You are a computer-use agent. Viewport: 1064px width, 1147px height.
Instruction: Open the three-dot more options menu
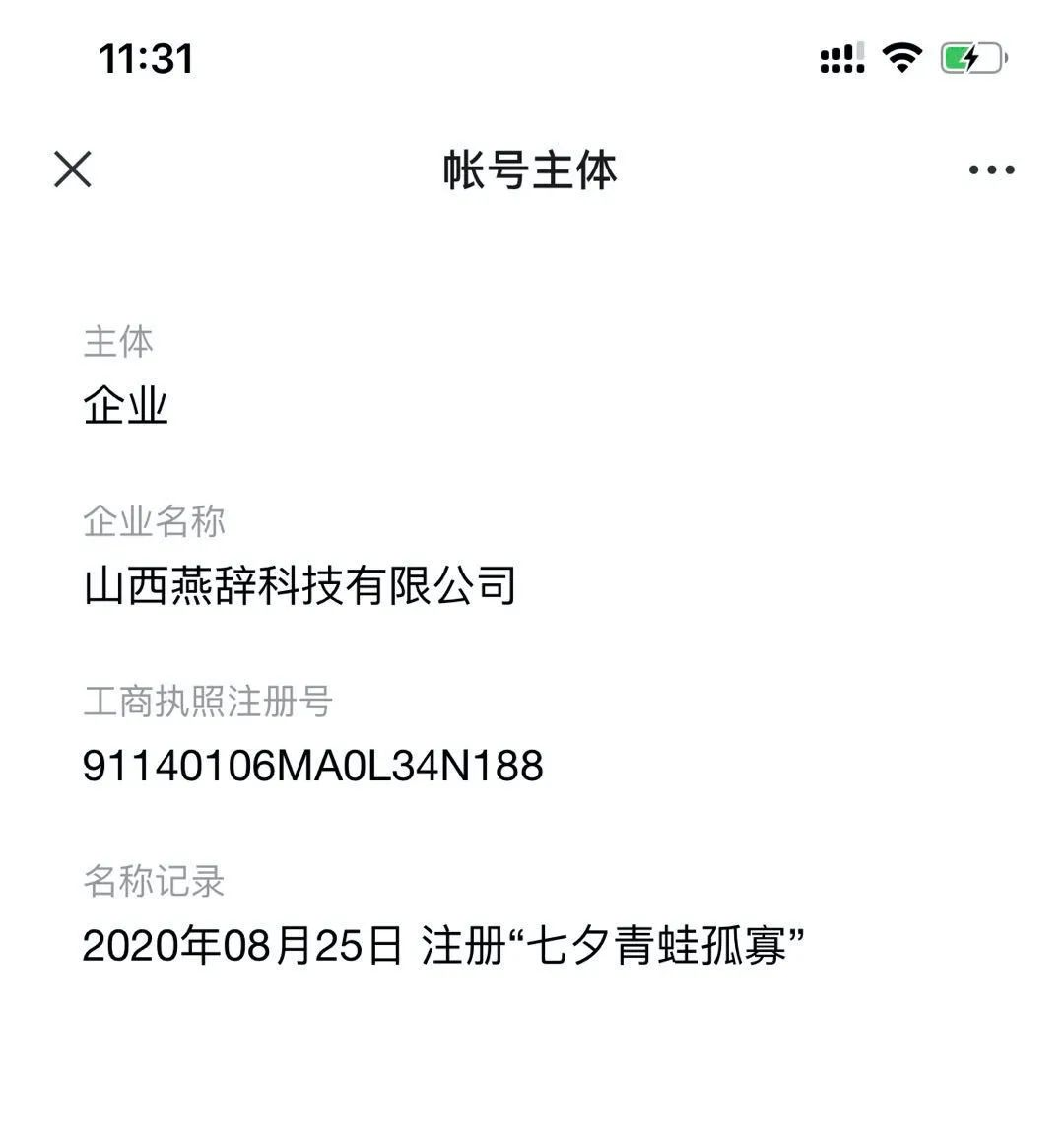(x=991, y=170)
